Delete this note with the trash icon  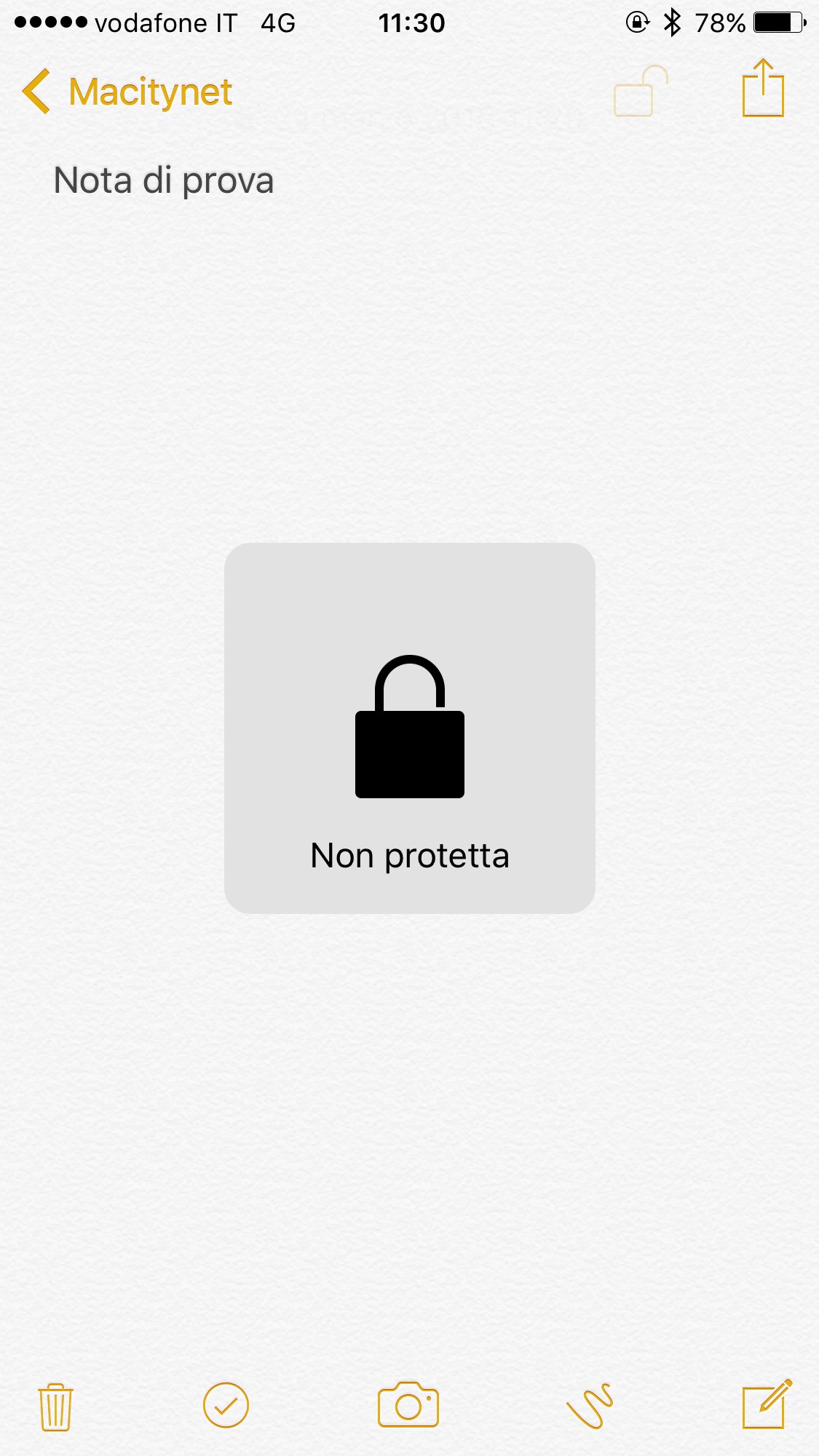click(x=55, y=1406)
